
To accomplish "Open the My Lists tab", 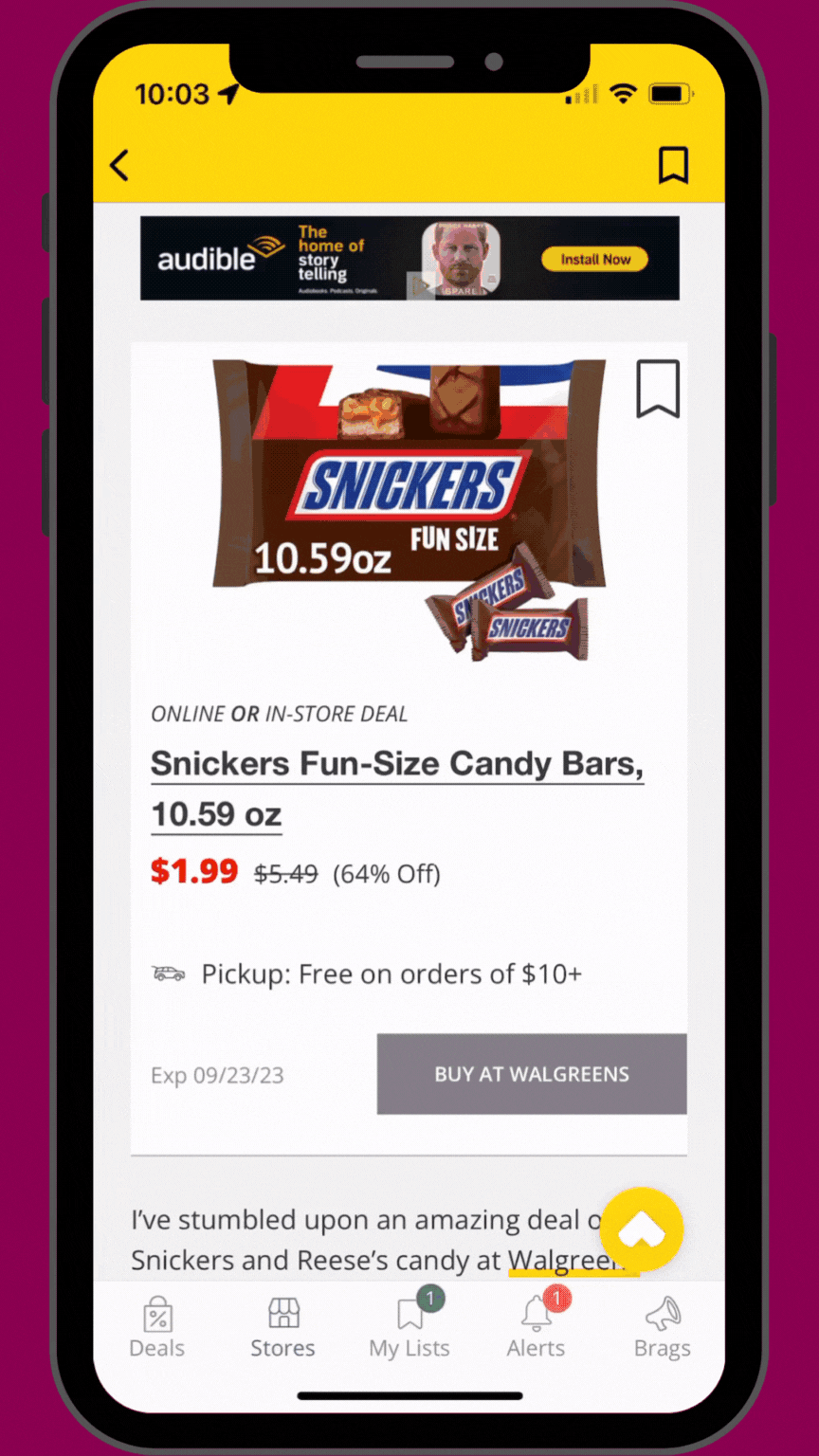I will (x=409, y=1329).
